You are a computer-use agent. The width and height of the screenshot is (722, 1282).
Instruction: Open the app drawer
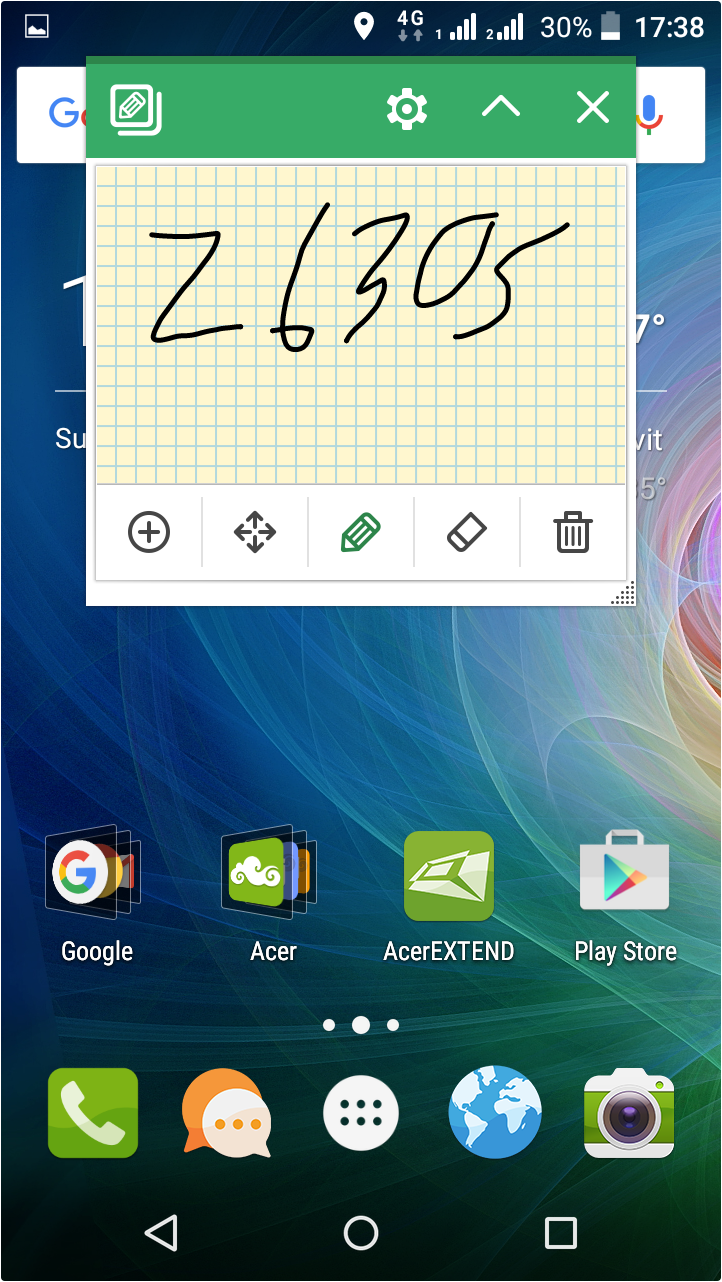coord(361,1113)
